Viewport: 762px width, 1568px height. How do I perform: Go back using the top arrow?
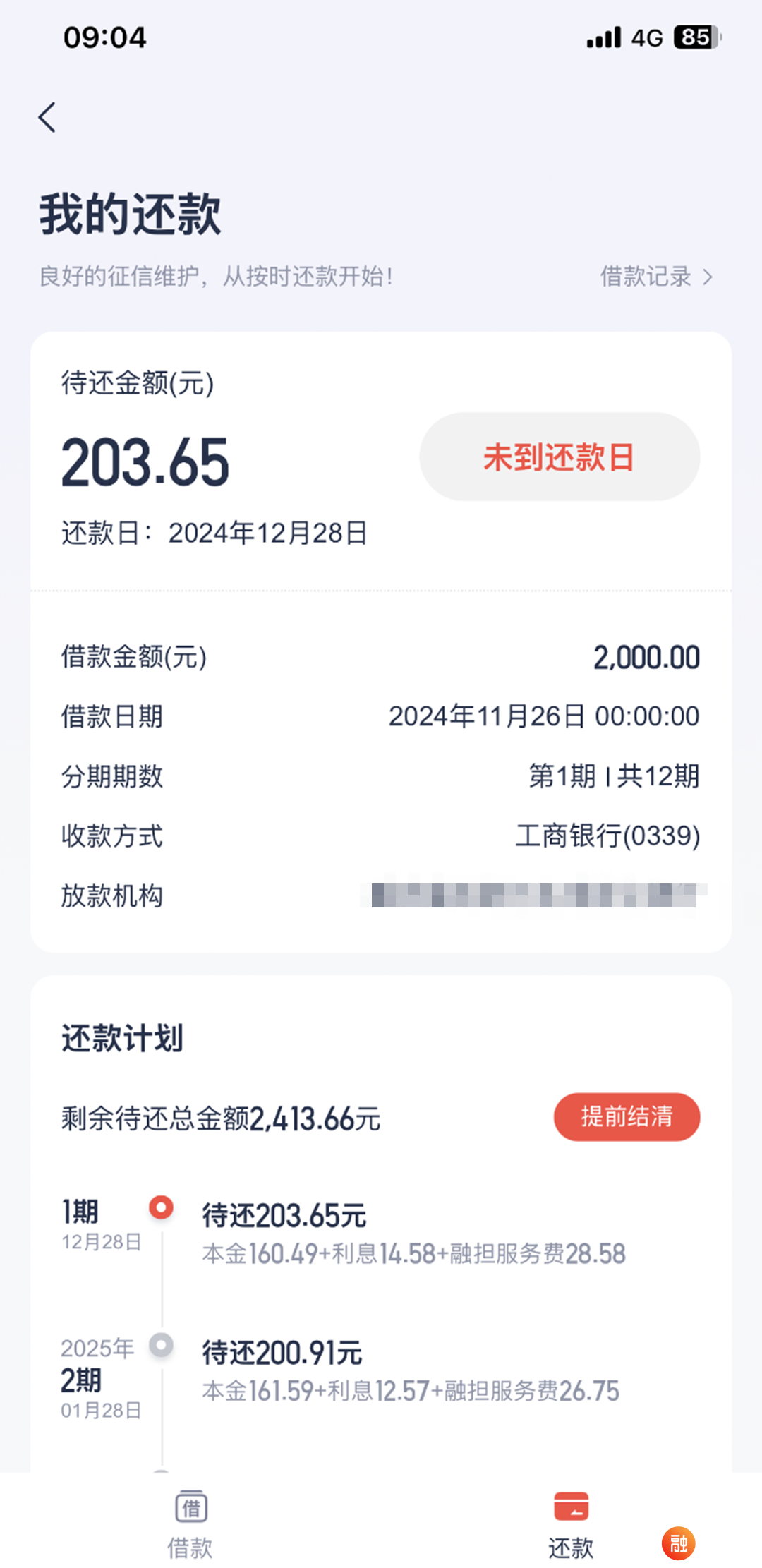pos(47,117)
